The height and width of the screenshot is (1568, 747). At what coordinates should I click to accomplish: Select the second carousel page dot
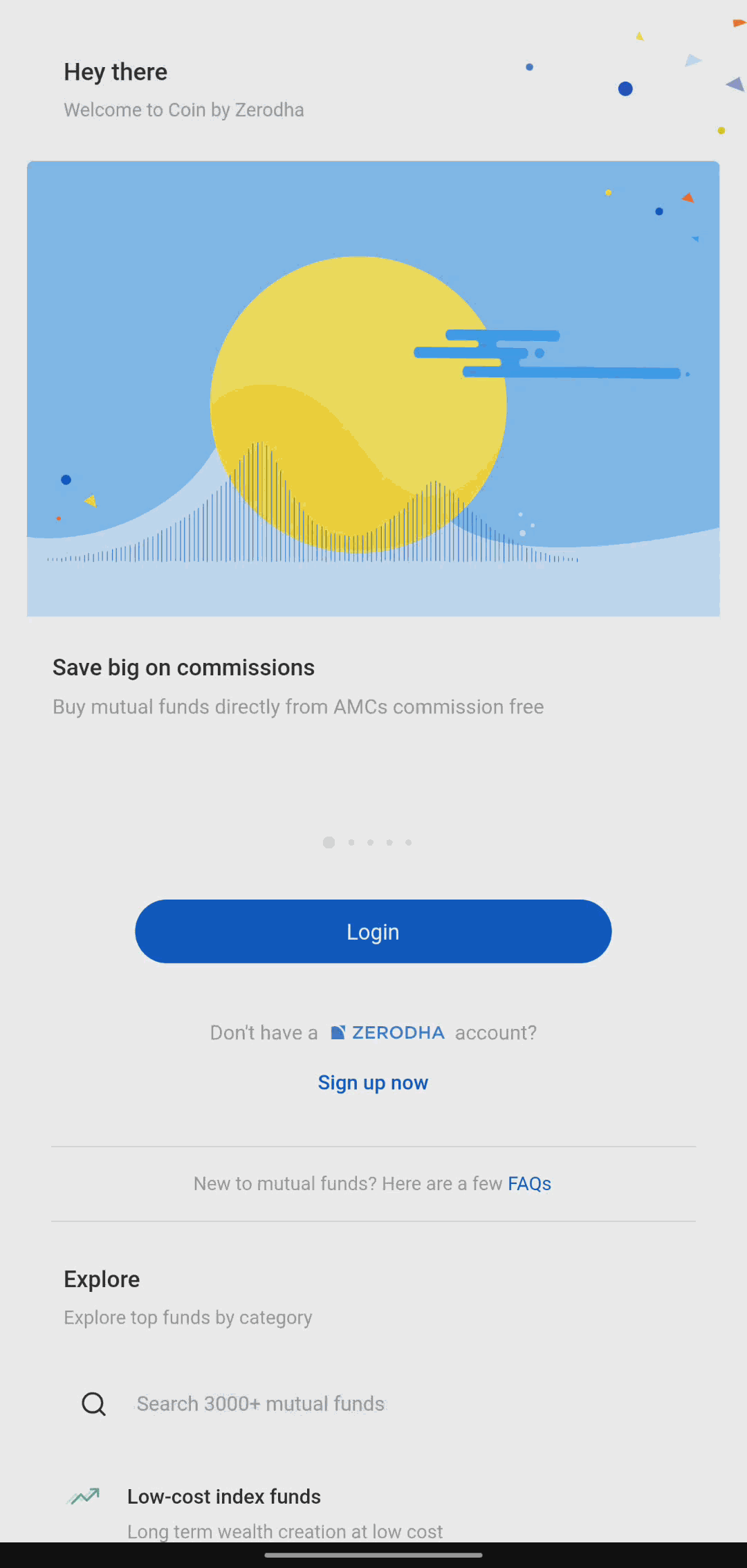[x=351, y=842]
